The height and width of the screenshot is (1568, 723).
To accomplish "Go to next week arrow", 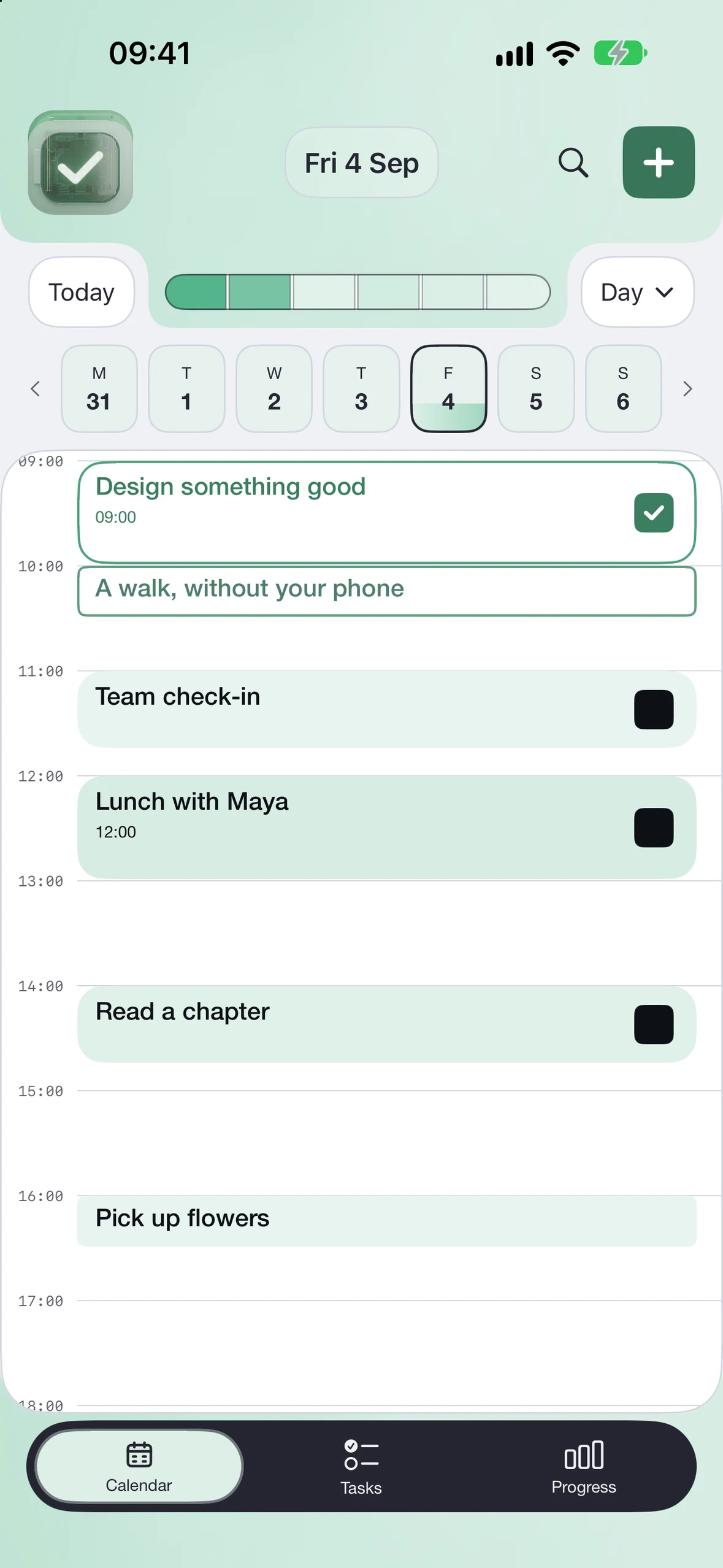I will point(687,389).
